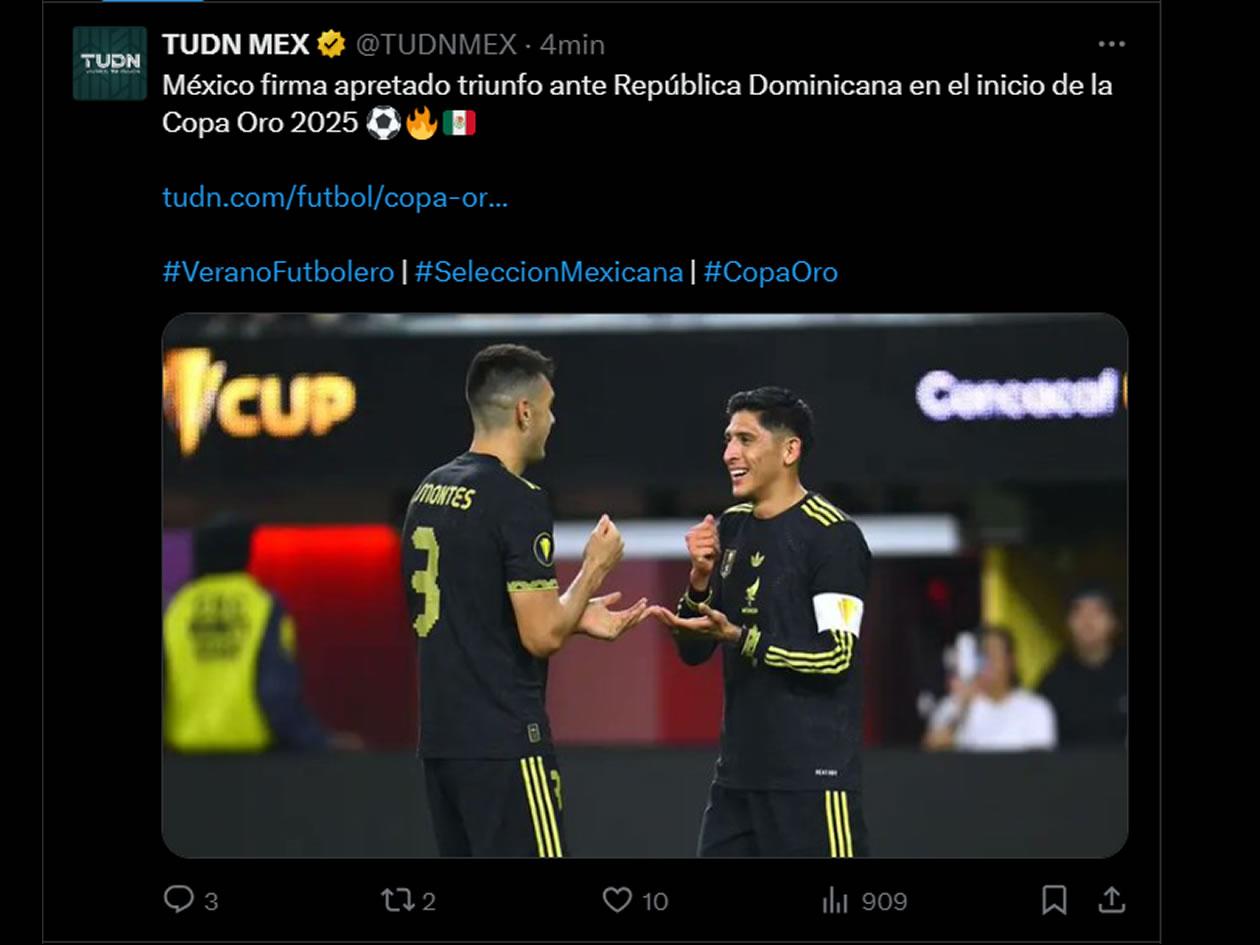
Task: Open the tudn.com/futbol article link
Action: (x=335, y=197)
